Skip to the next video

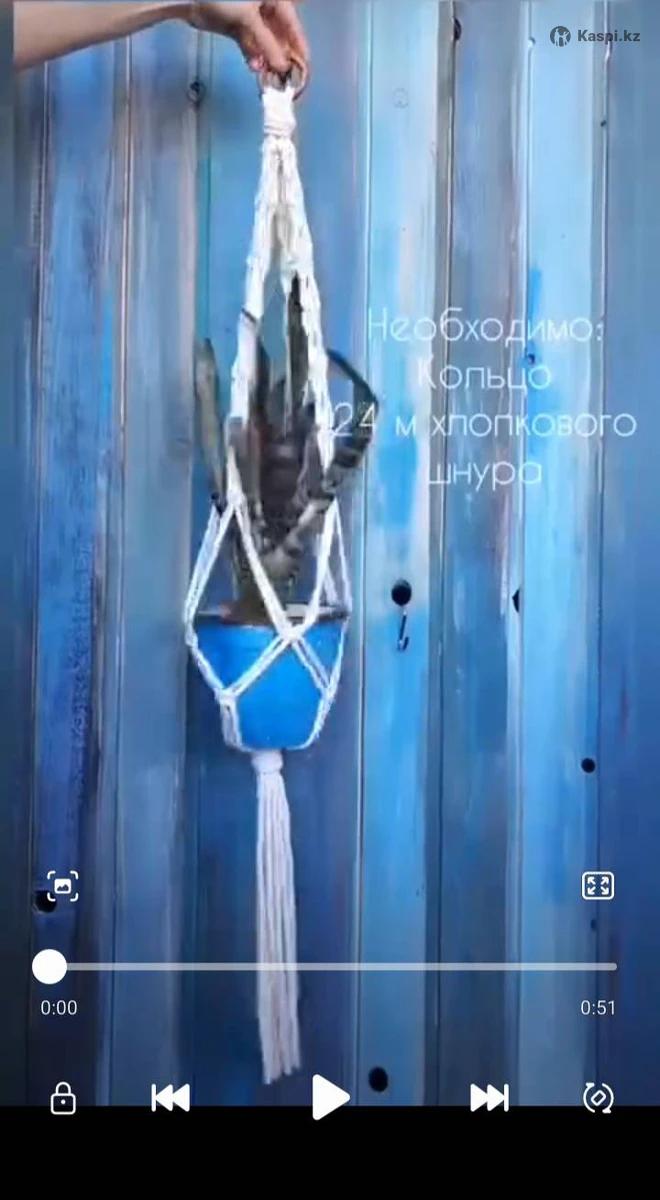489,1097
